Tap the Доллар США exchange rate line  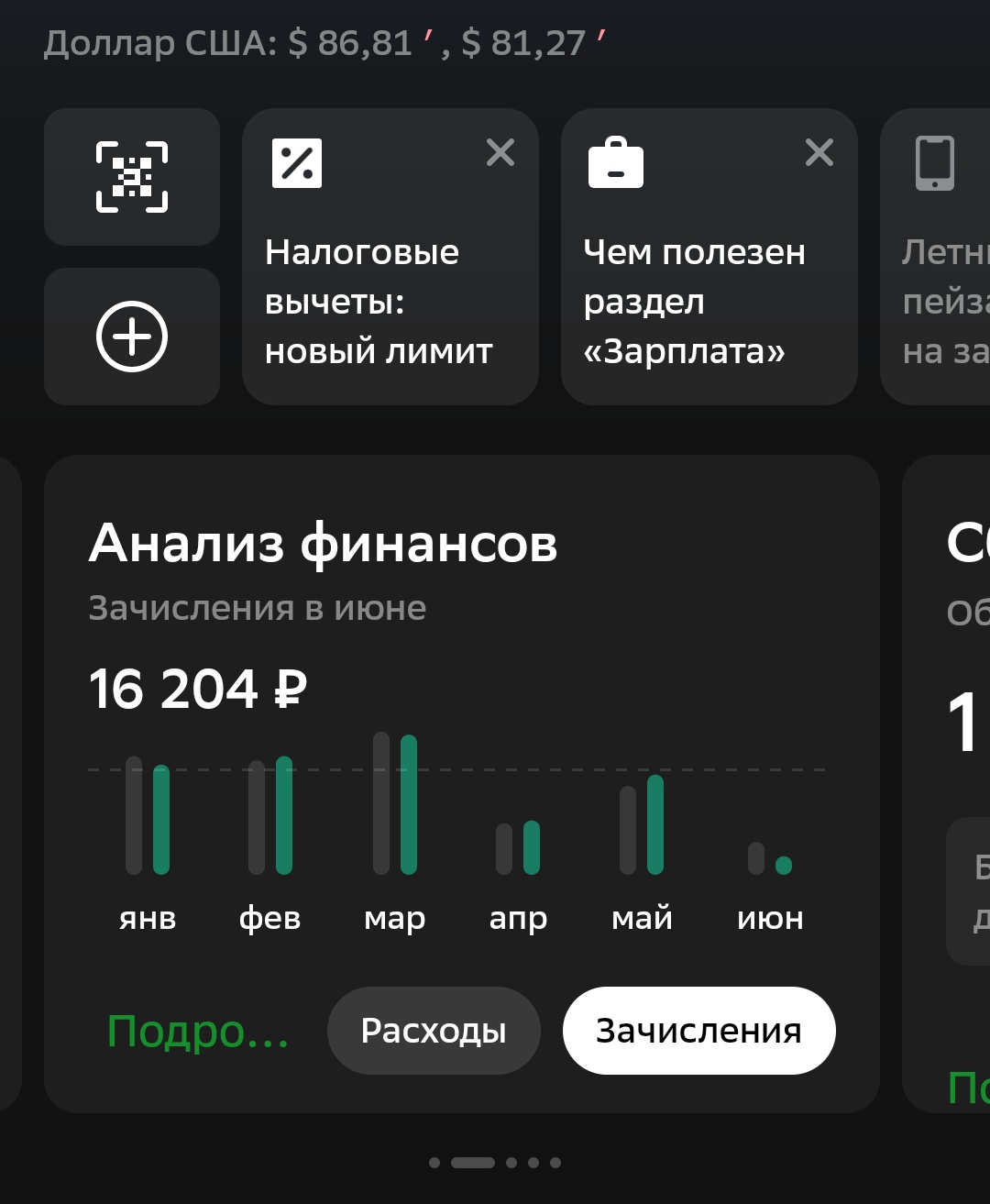pos(324,43)
